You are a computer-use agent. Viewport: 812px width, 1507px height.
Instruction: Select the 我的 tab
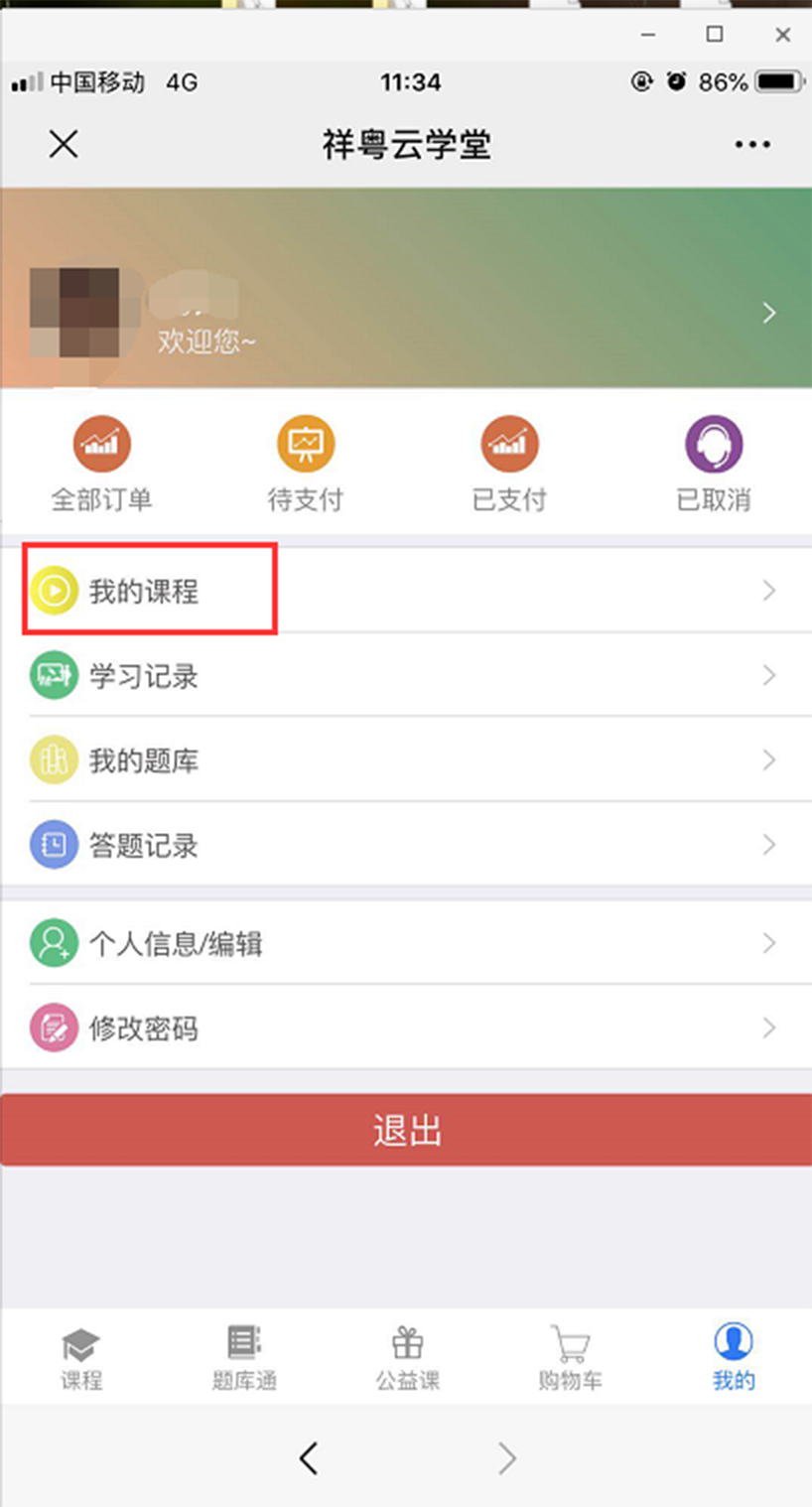pos(734,1360)
